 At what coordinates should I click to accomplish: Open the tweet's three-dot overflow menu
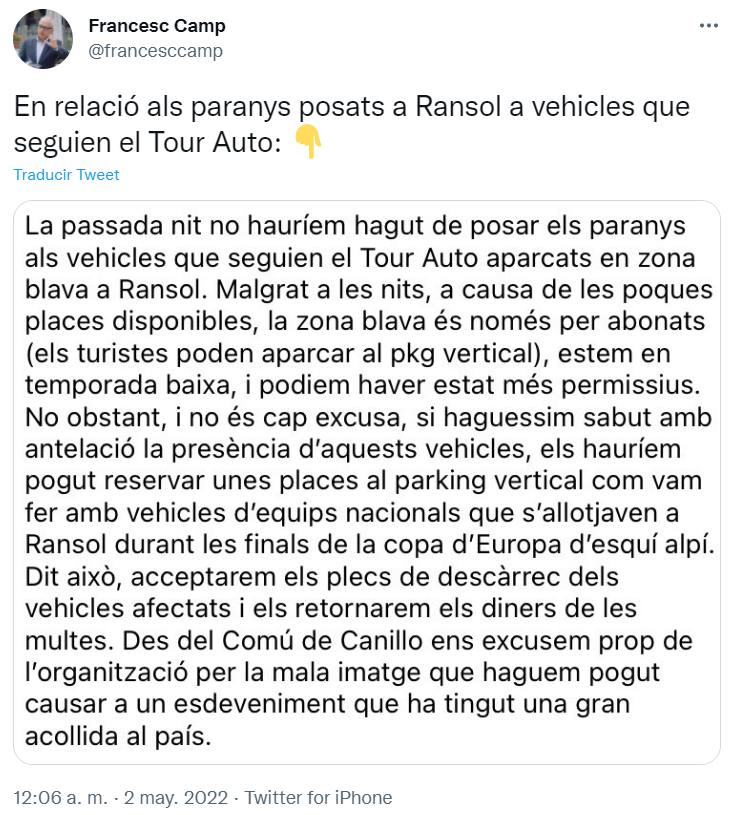point(707,27)
